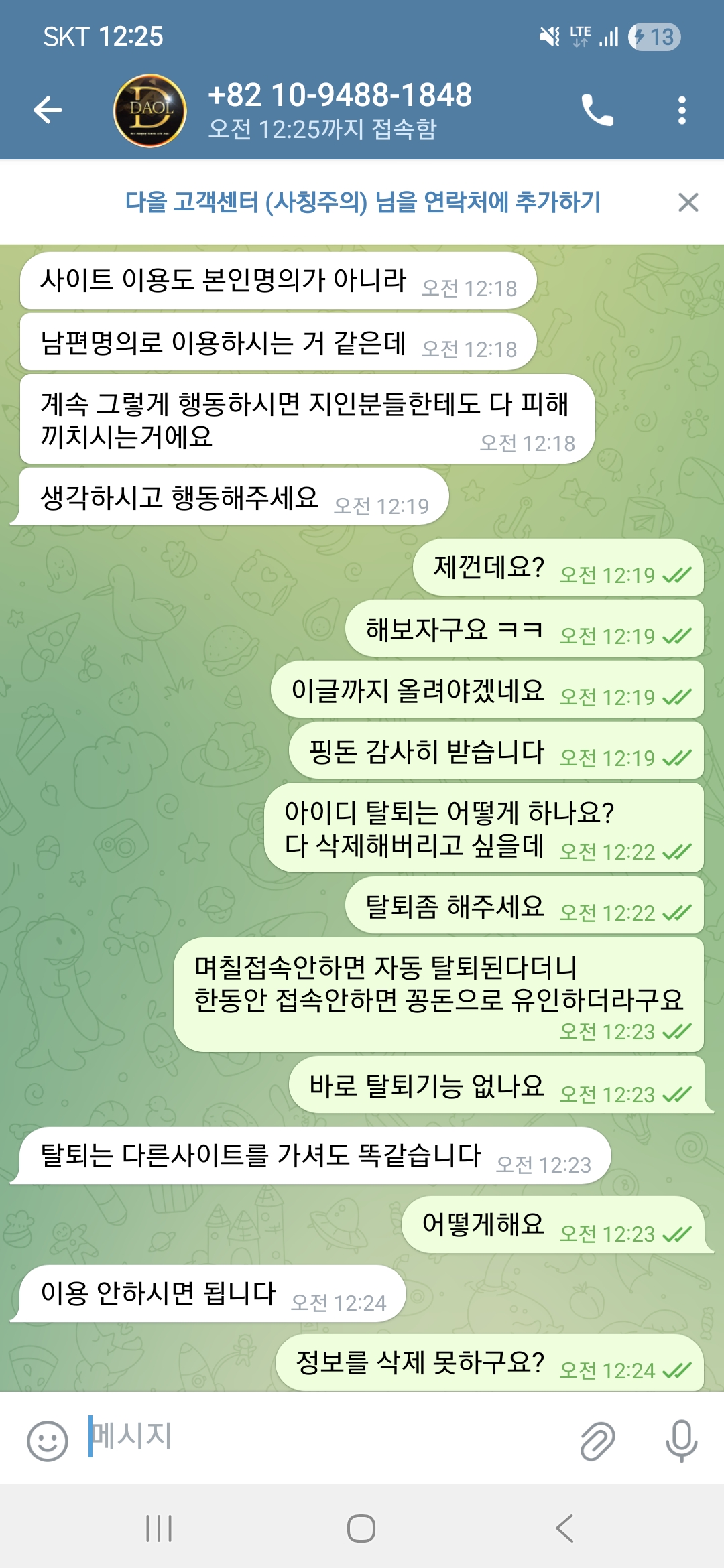The image size is (724, 1568).
Task: Attach a file with the paperclip
Action: pyautogui.click(x=597, y=1441)
